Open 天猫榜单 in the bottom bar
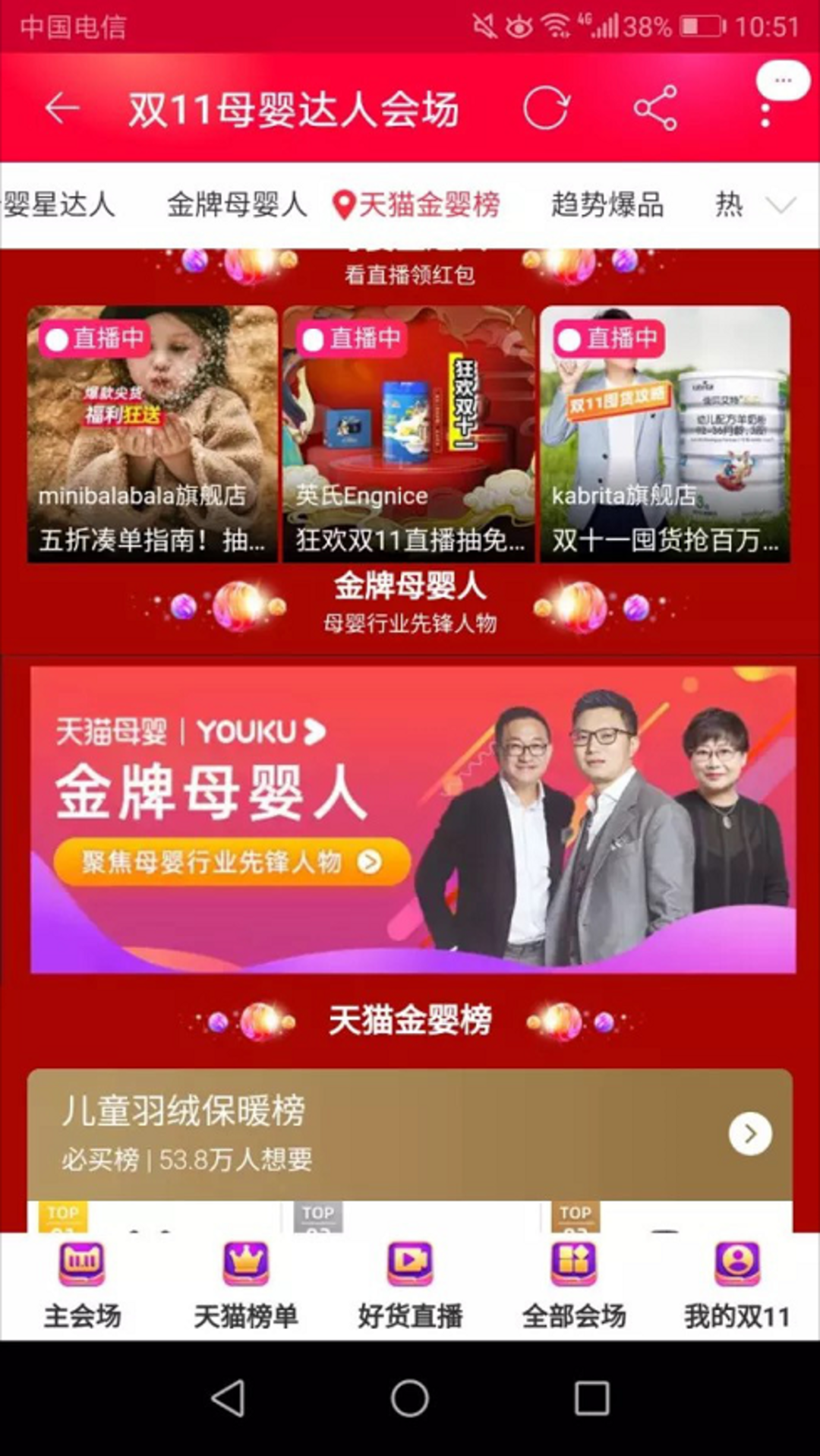Screen dimensions: 820x1456 (x=246, y=1285)
